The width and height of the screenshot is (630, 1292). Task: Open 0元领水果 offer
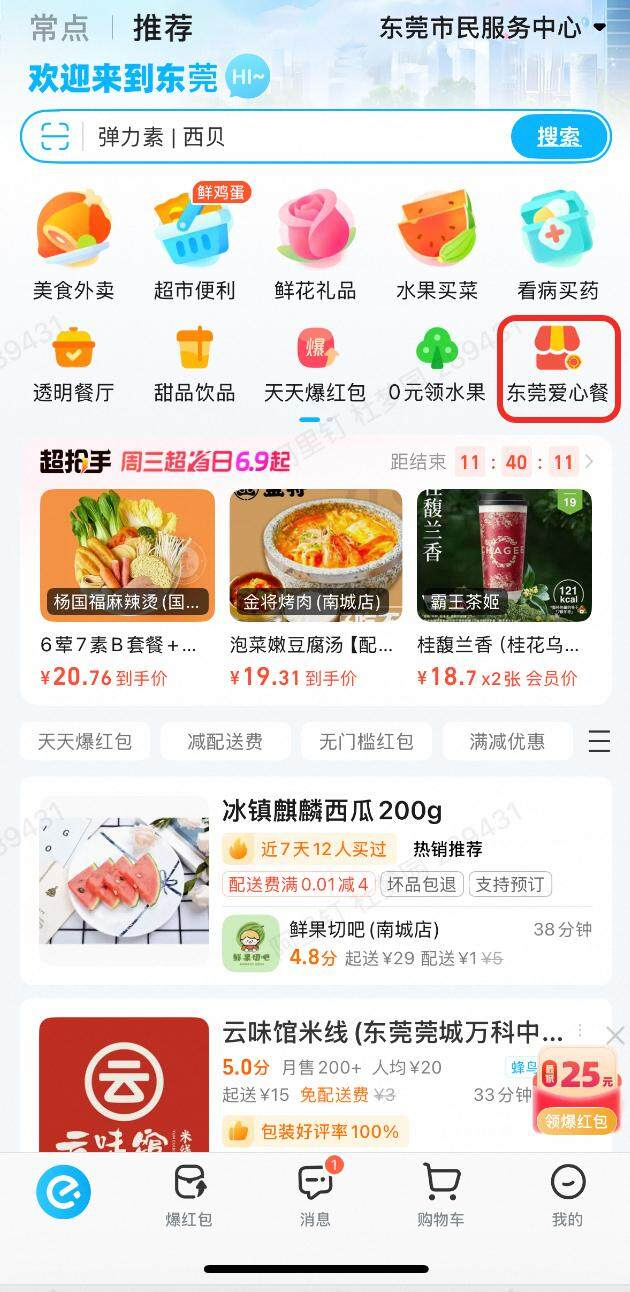(436, 367)
